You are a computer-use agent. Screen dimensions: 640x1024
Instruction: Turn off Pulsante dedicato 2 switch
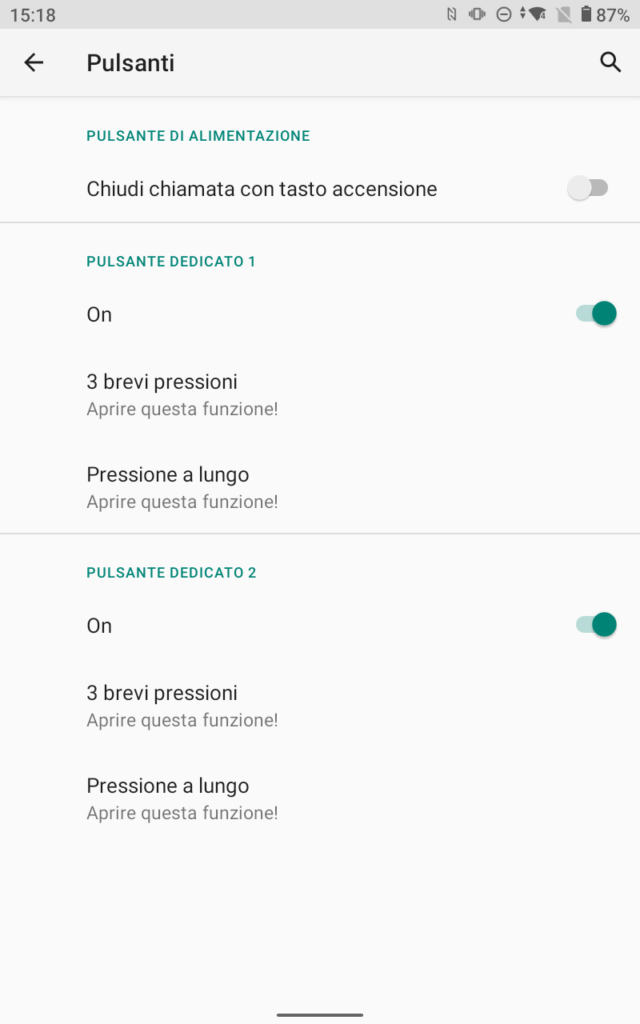coord(596,625)
